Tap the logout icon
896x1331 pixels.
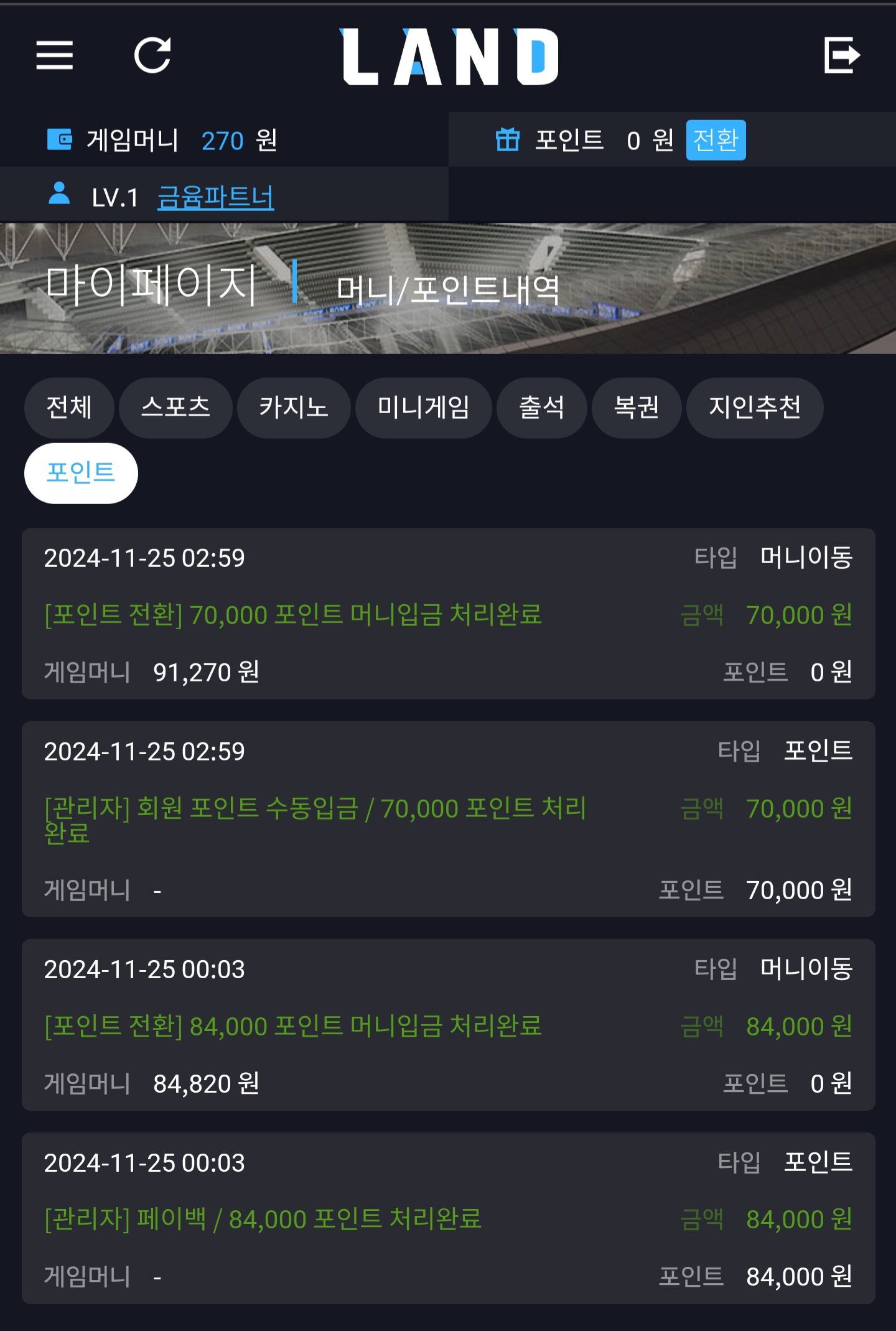(x=841, y=55)
